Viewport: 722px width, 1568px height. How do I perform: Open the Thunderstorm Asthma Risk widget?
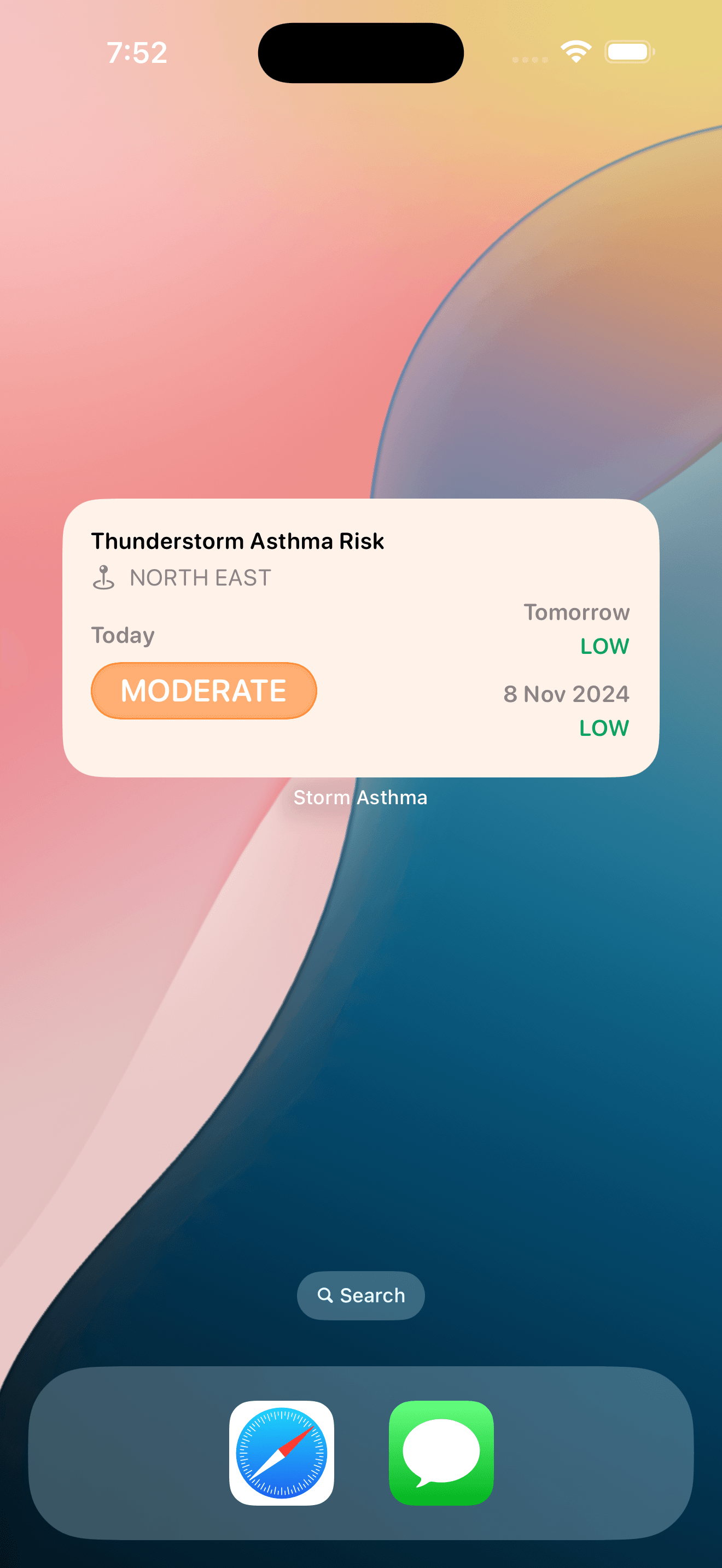tap(360, 637)
